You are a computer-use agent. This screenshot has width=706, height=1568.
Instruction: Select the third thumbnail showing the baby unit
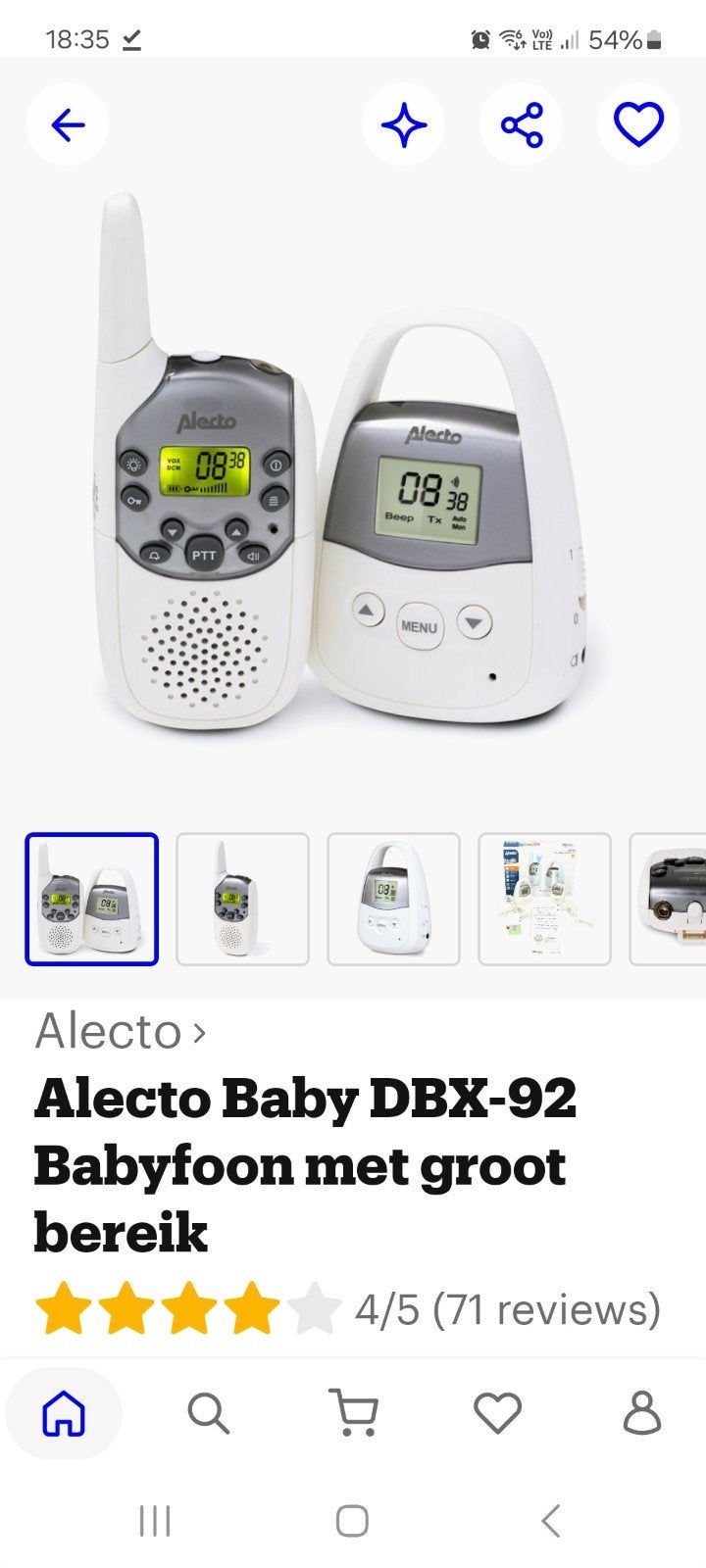[393, 900]
